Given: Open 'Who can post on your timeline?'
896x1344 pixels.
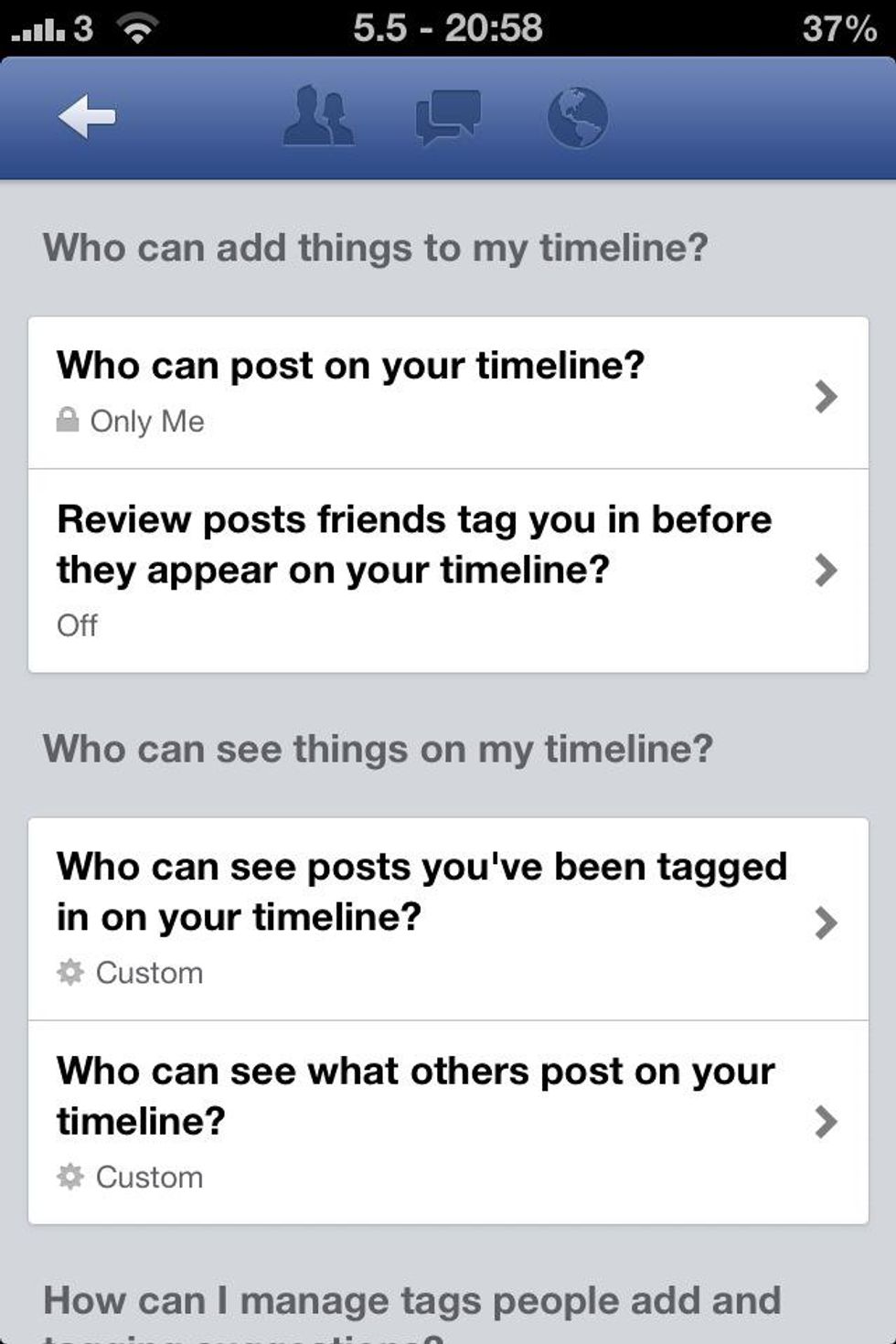Looking at the screenshot, I should pyautogui.click(x=448, y=393).
